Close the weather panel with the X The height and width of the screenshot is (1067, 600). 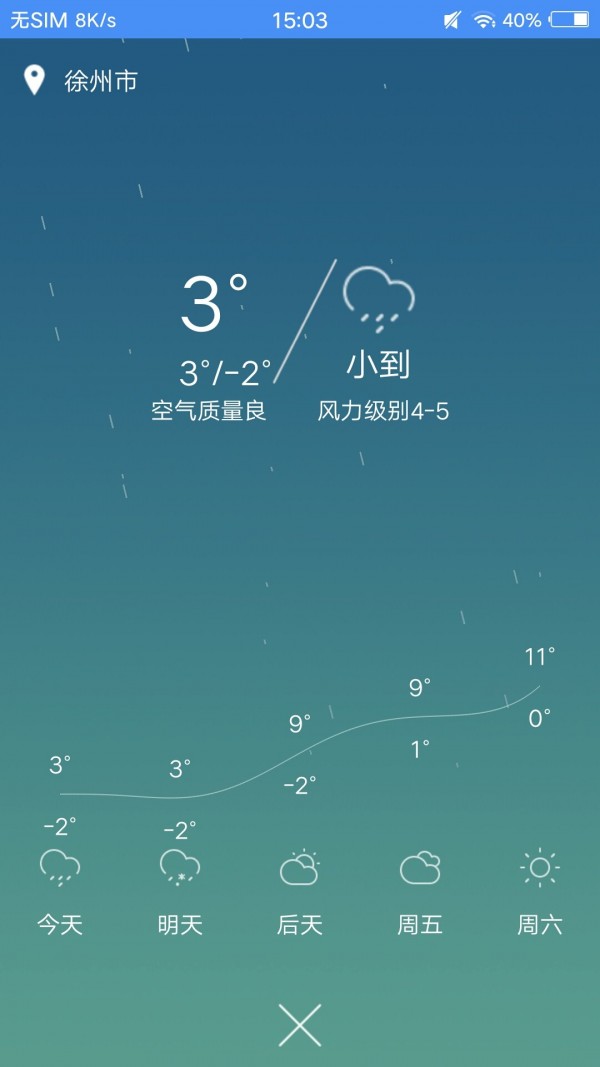point(300,1025)
